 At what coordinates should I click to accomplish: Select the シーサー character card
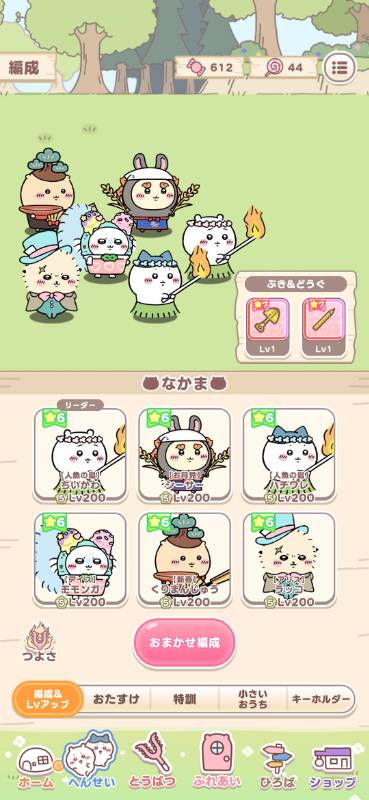click(x=185, y=455)
